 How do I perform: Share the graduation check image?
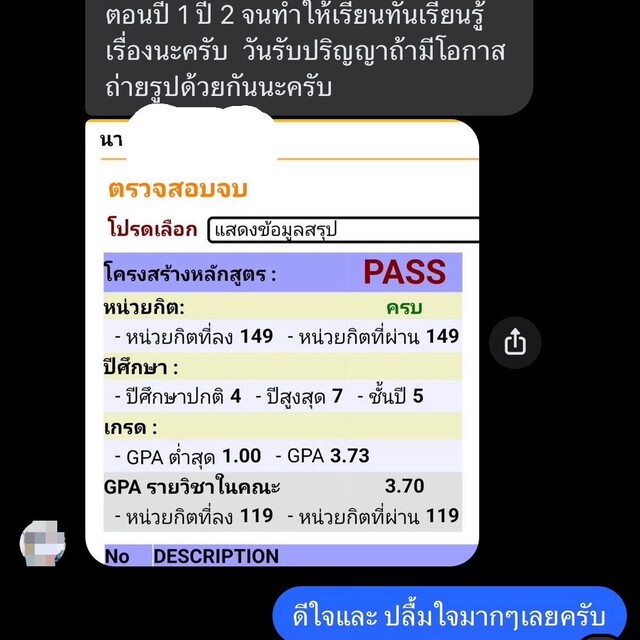515,343
